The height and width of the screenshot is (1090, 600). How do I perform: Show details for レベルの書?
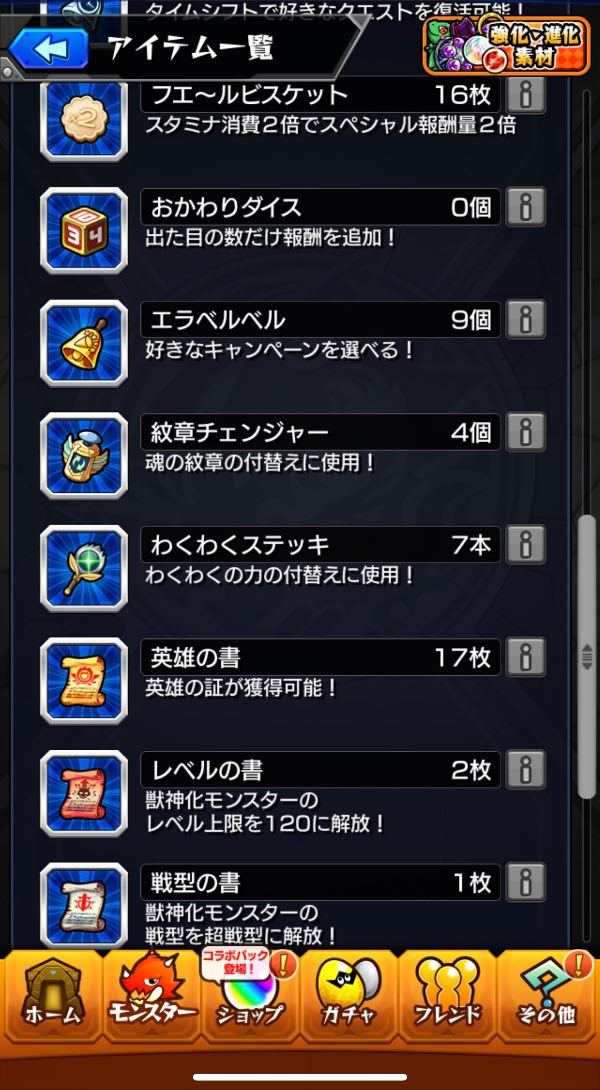[525, 770]
